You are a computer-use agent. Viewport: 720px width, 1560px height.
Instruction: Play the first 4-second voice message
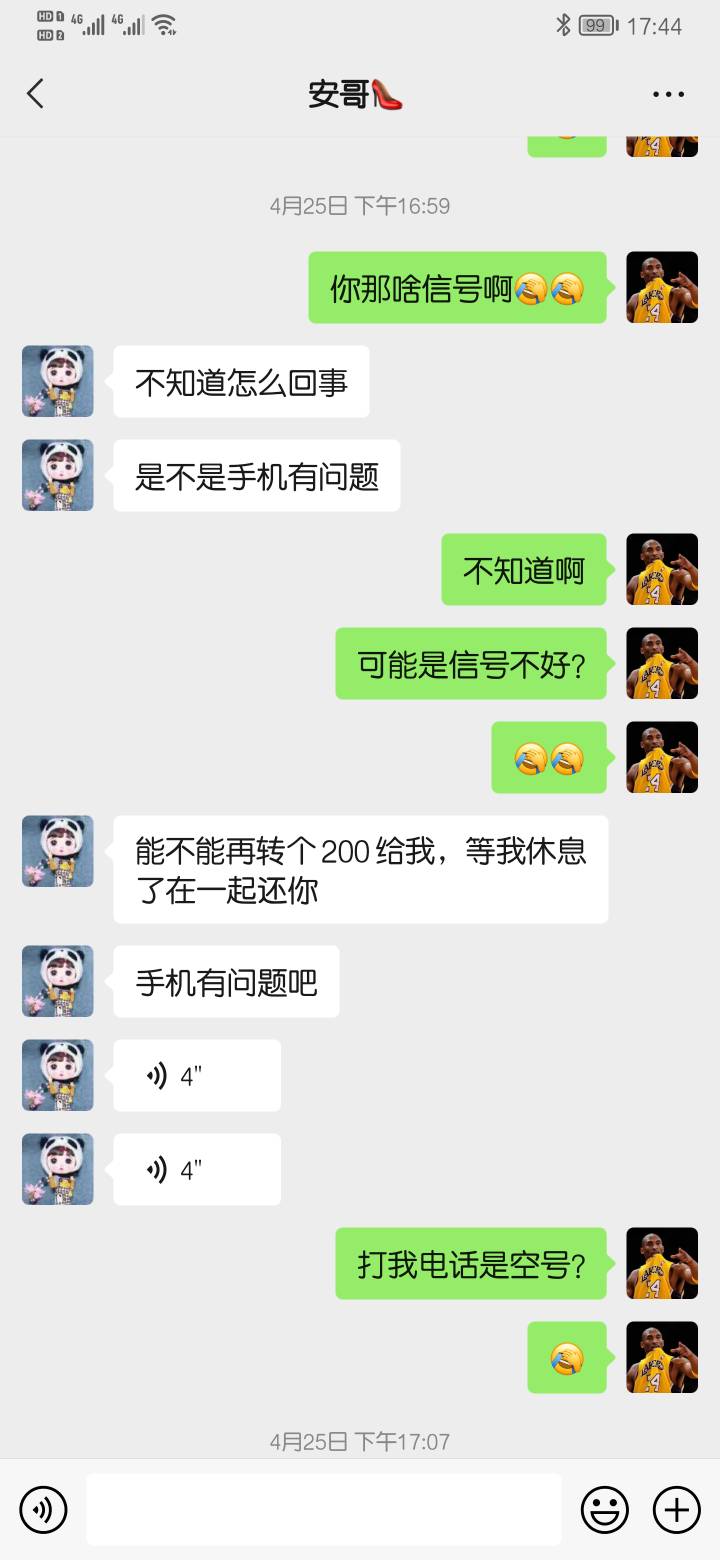(196, 1076)
